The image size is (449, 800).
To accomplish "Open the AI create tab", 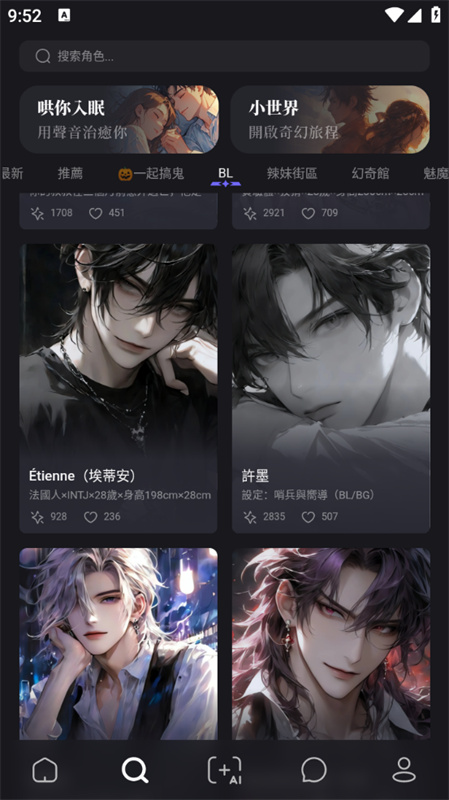I will coord(224,769).
